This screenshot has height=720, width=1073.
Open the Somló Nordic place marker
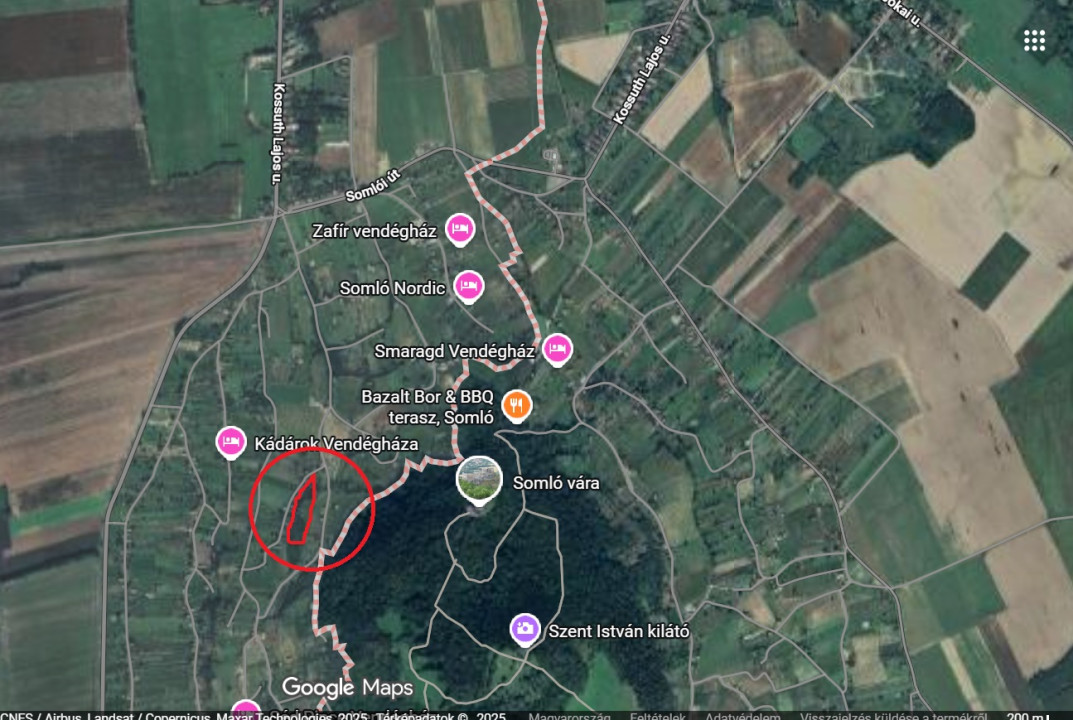click(468, 286)
